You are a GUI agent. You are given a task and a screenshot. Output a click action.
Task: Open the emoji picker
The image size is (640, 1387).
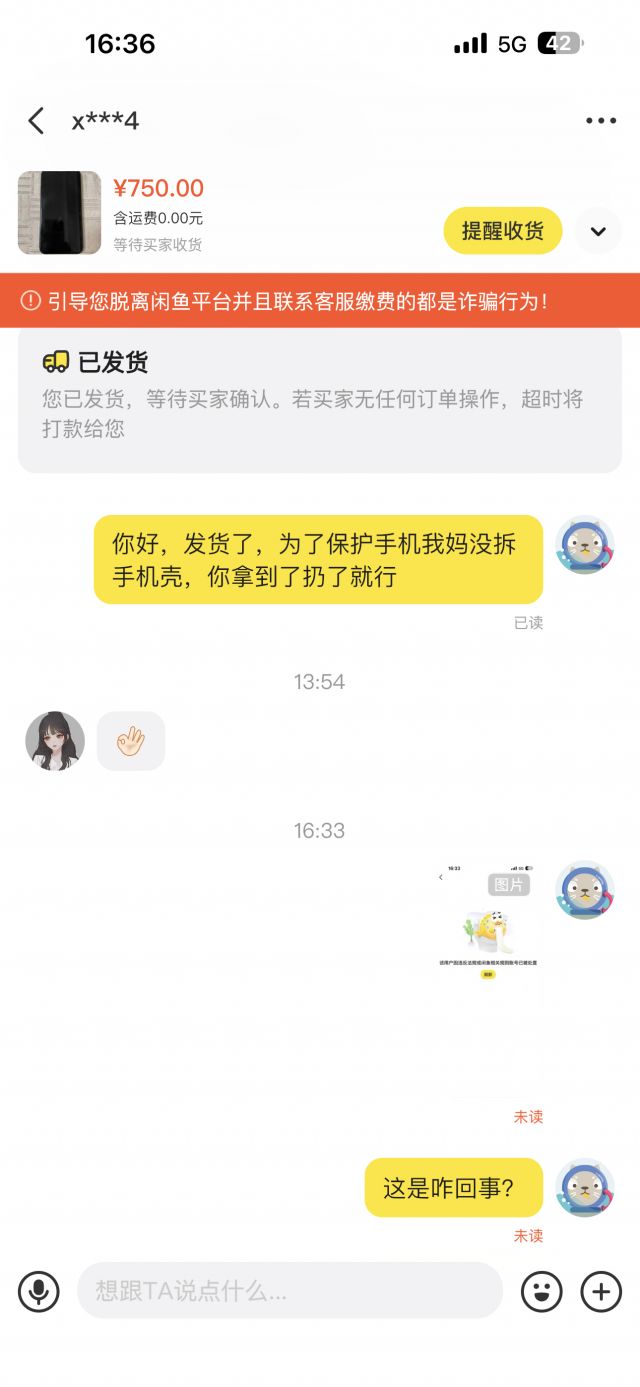(541, 1291)
